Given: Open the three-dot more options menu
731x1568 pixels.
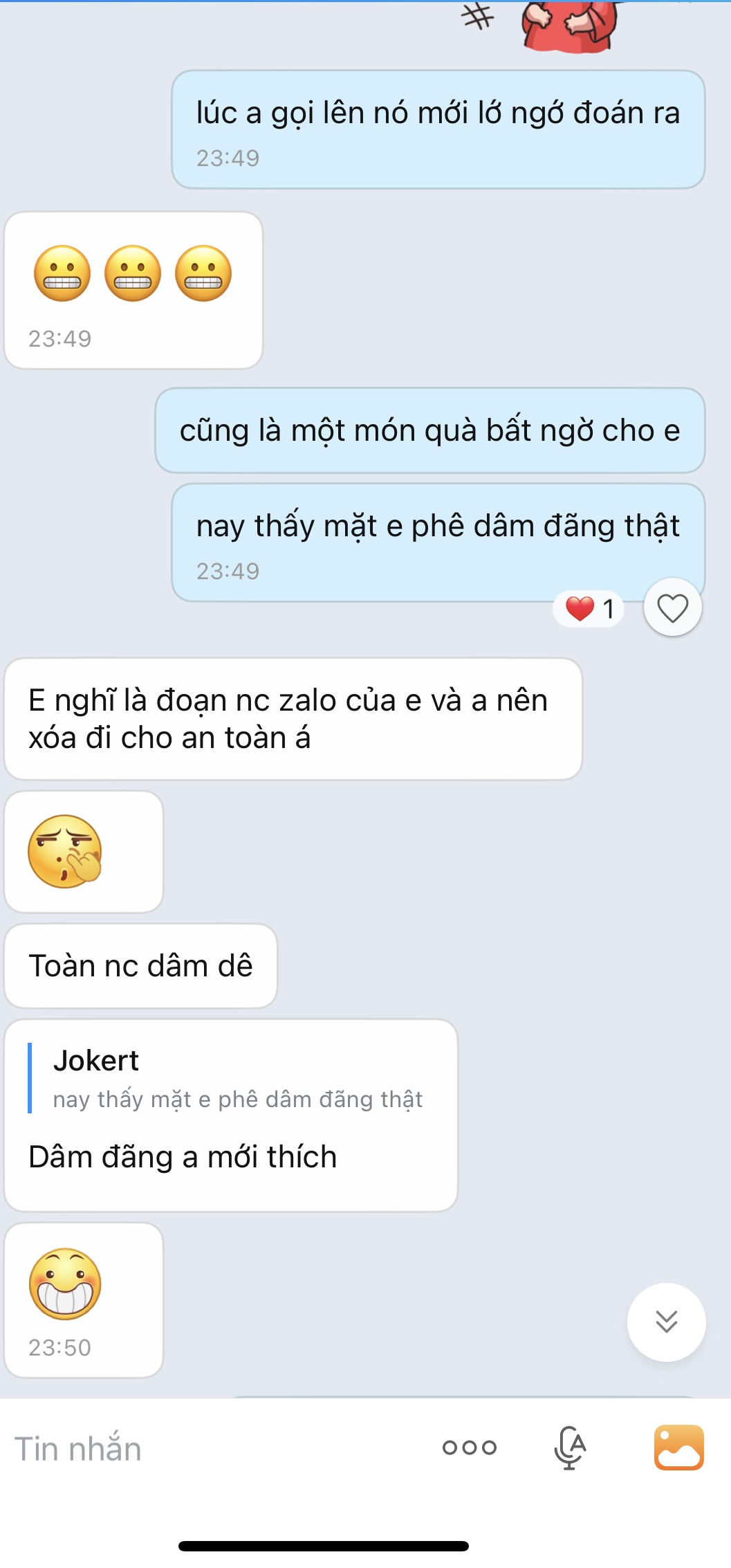Looking at the screenshot, I should point(470,1448).
